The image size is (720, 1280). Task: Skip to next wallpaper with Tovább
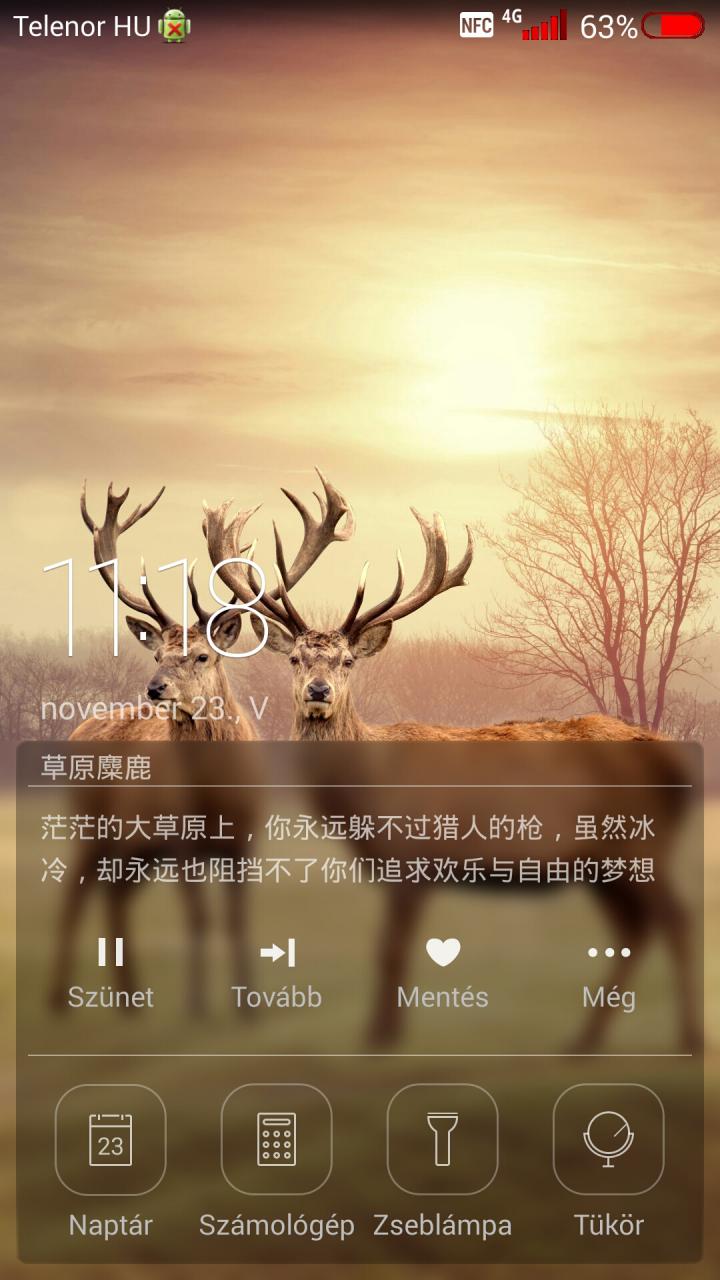[277, 972]
